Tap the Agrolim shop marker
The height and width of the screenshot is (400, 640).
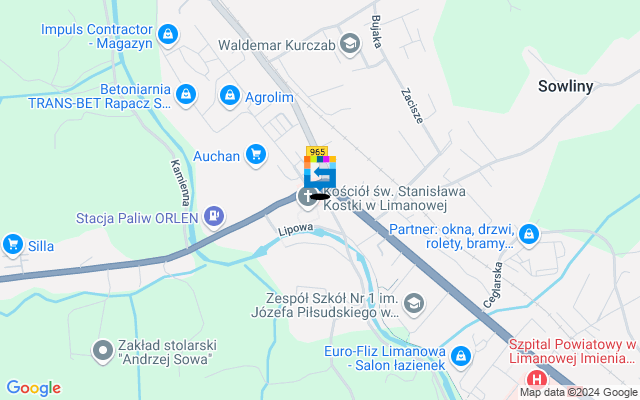click(229, 95)
